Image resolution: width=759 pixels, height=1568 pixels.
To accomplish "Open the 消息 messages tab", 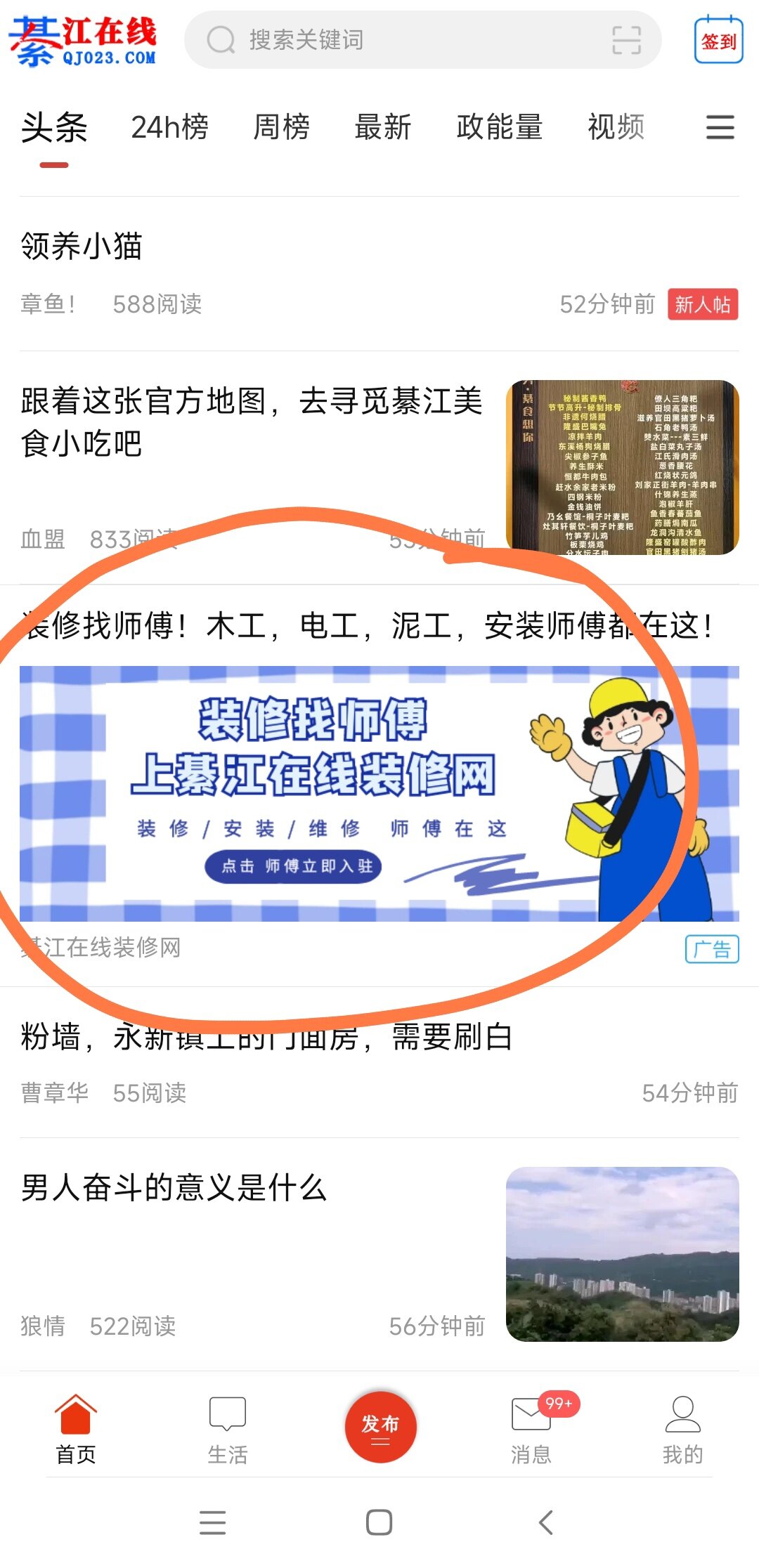I will point(531,1430).
